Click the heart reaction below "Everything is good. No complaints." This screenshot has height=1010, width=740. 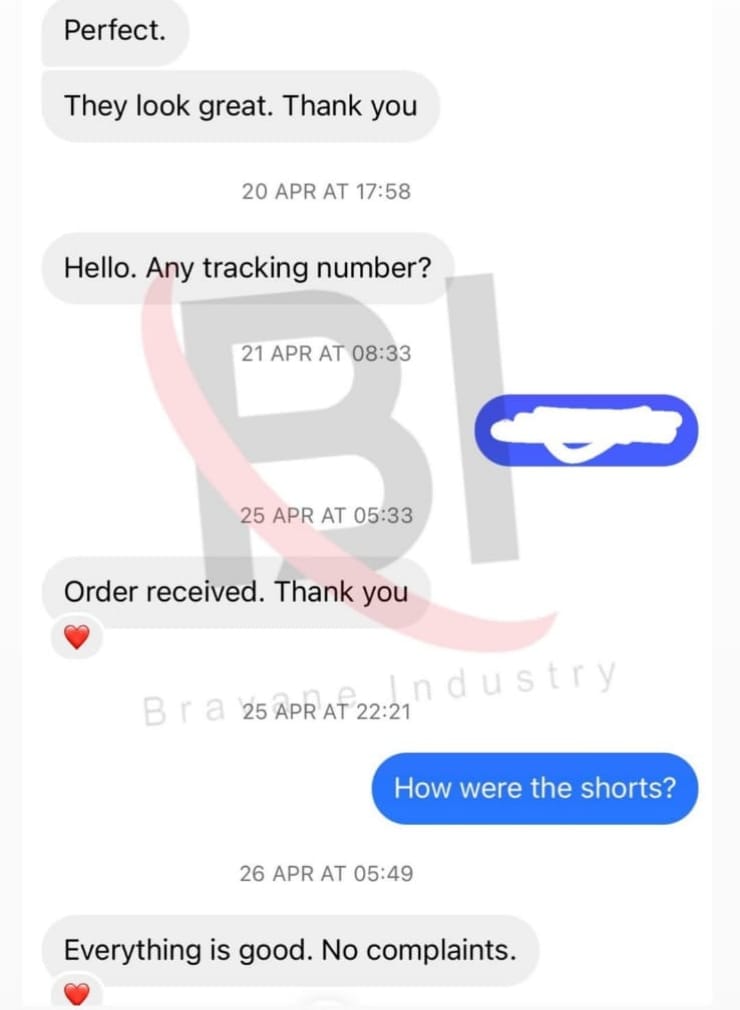(x=77, y=993)
